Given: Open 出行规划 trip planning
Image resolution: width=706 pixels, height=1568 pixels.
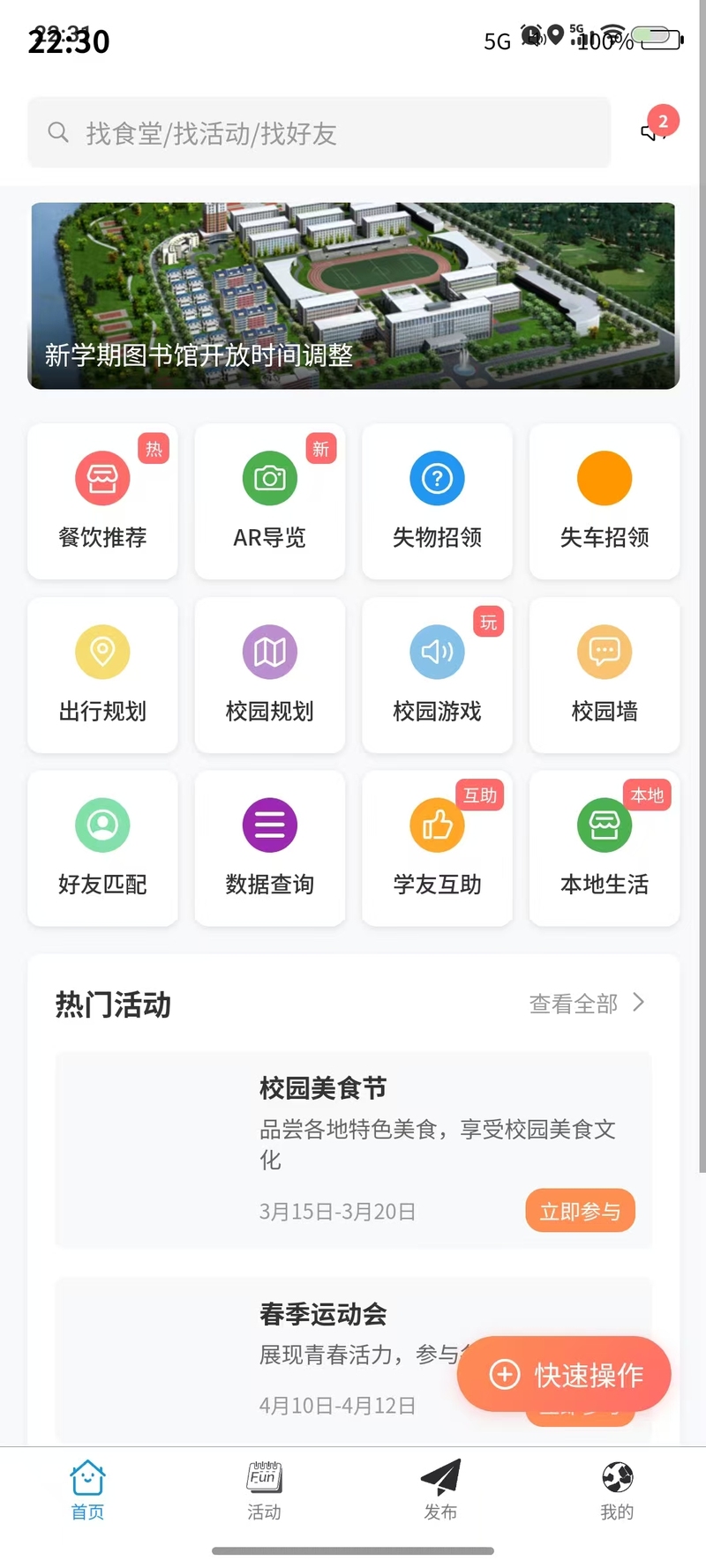Looking at the screenshot, I should coord(102,675).
